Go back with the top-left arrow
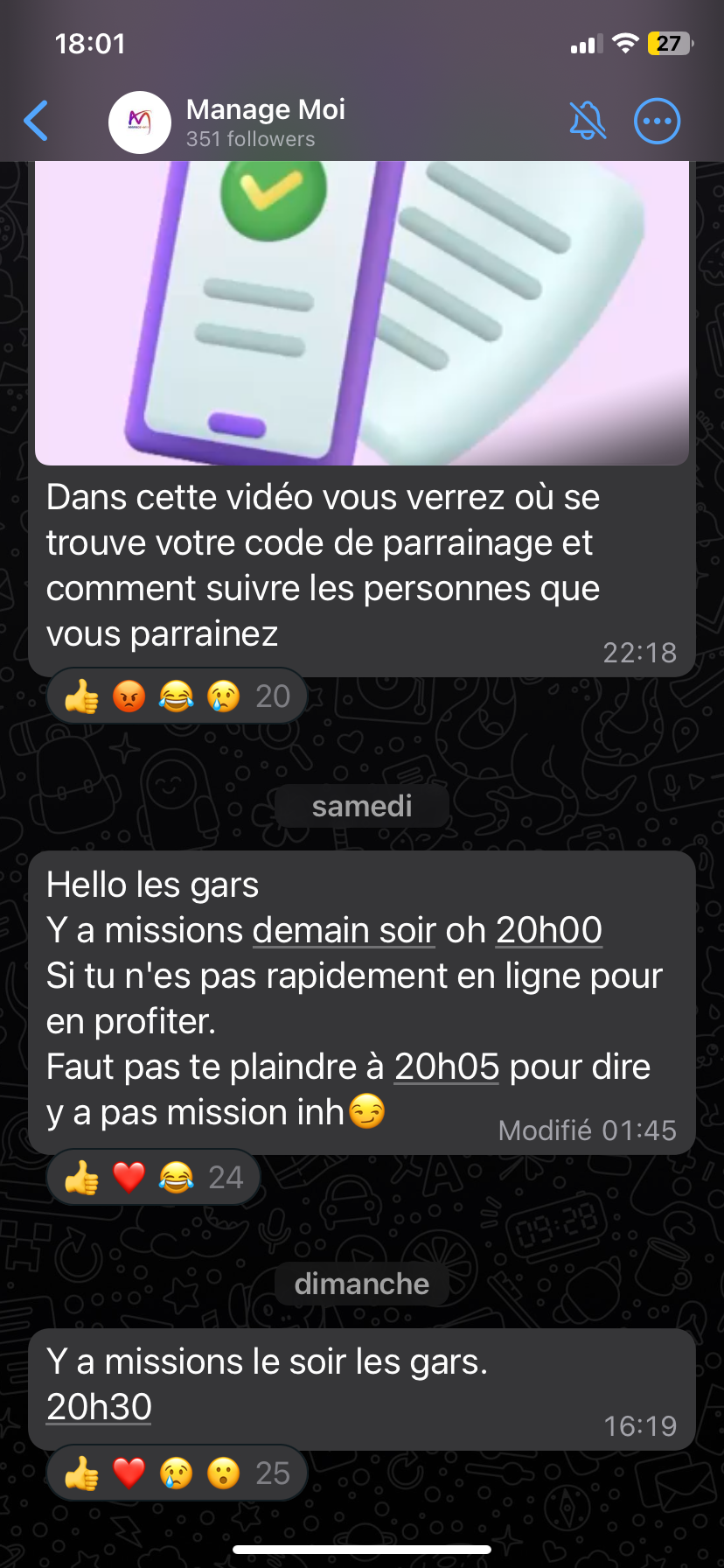This screenshot has height=1568, width=724. [x=37, y=121]
